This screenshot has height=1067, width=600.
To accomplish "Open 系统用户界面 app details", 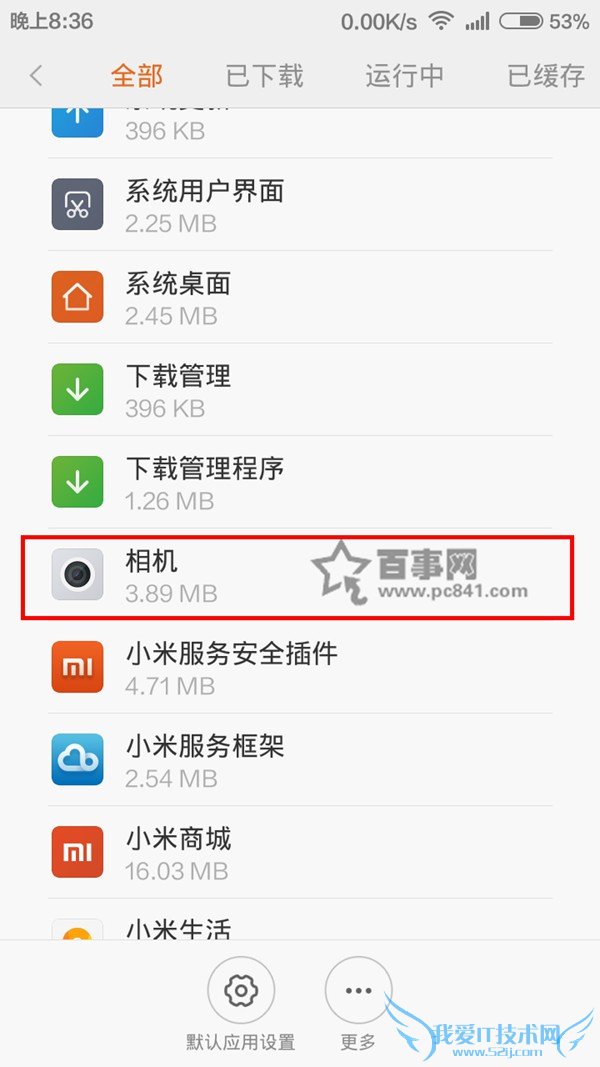I will pyautogui.click(x=300, y=204).
